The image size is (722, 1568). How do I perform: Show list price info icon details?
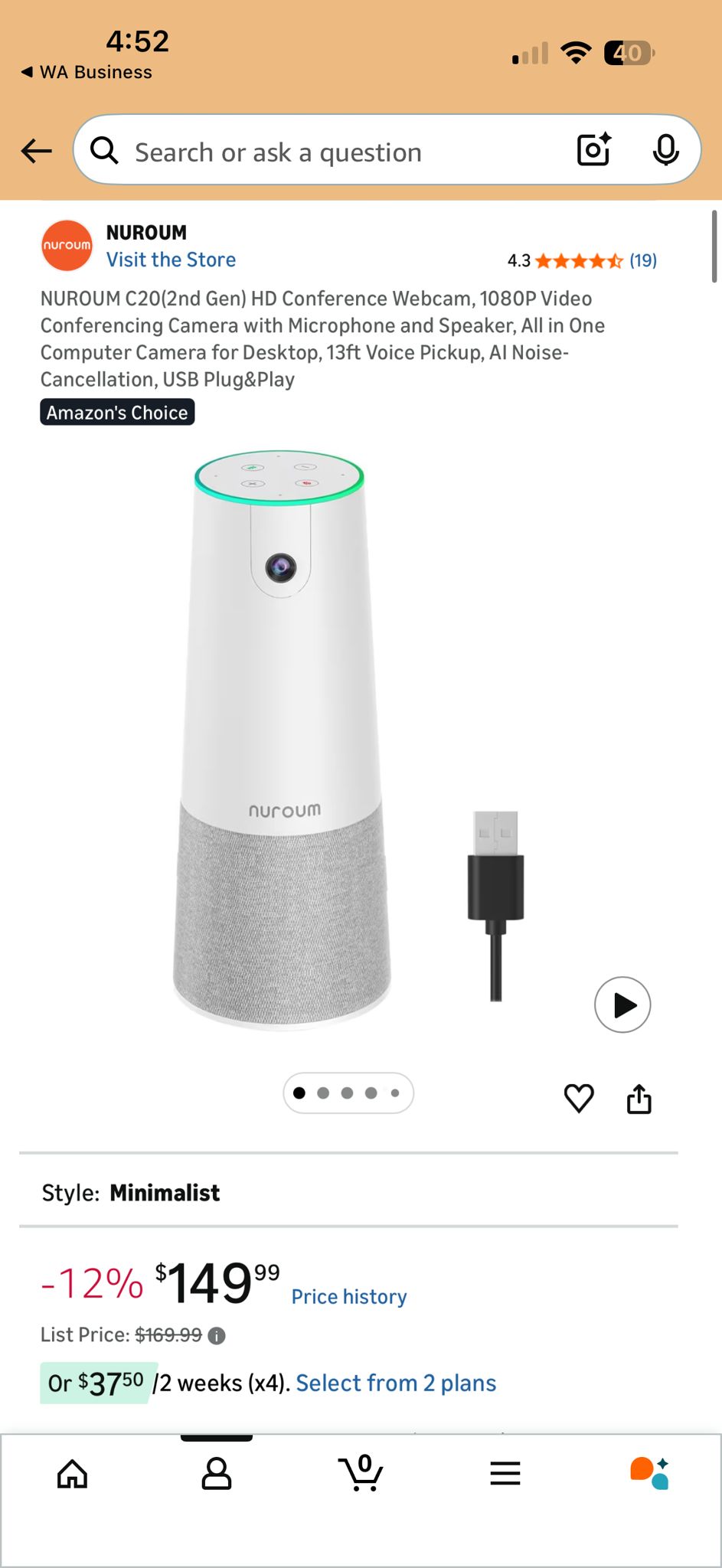(x=217, y=1336)
